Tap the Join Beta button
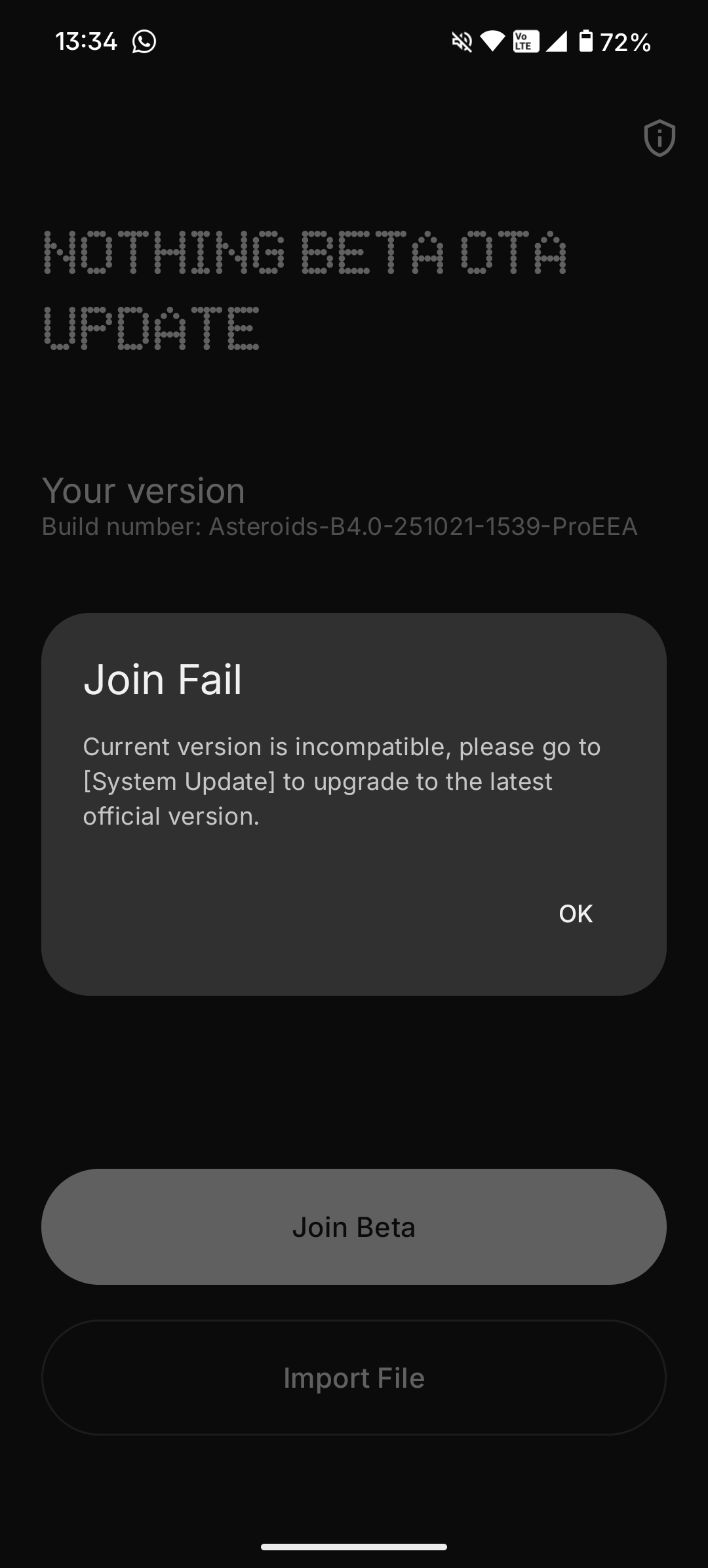This screenshot has height=1568, width=708. coord(354,1226)
